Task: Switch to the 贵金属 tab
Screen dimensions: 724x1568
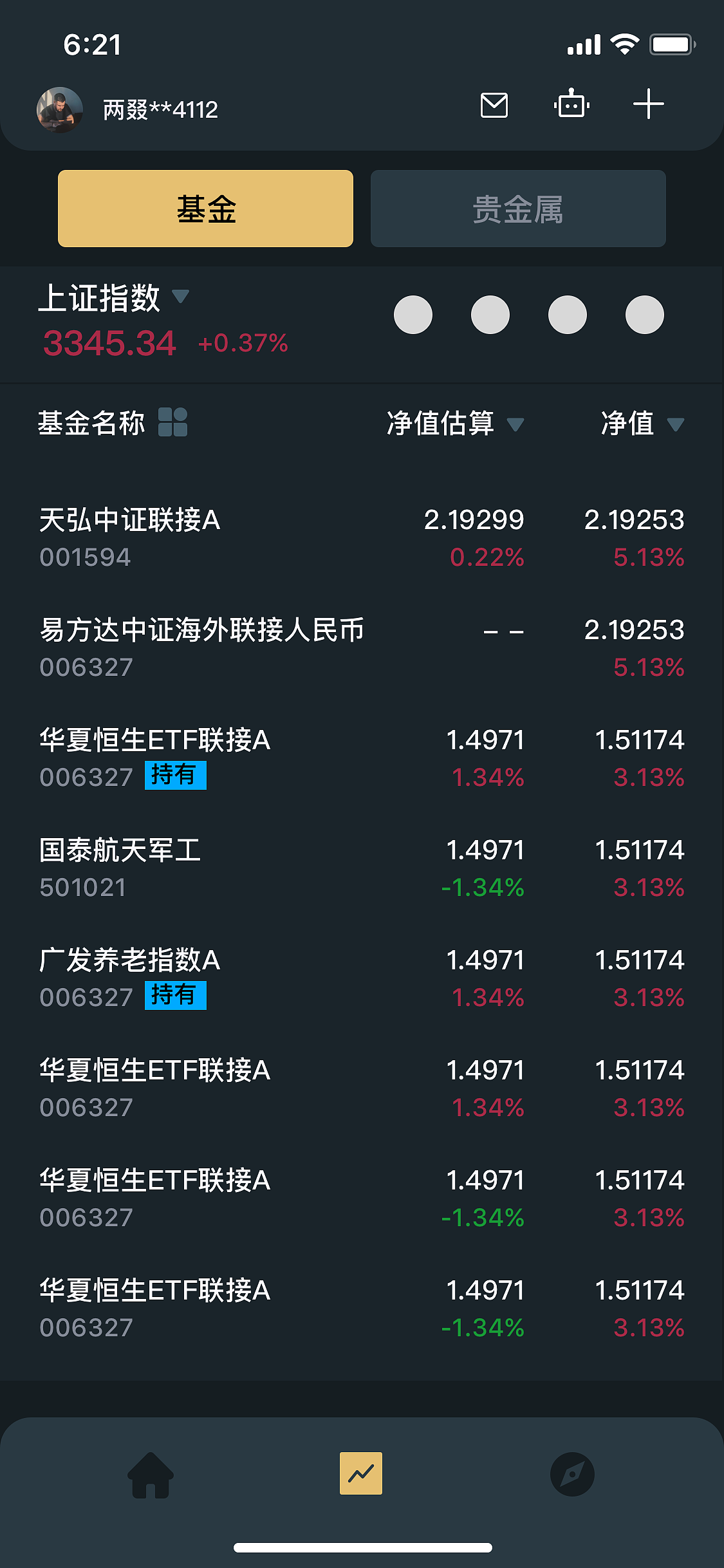Action: tap(518, 208)
